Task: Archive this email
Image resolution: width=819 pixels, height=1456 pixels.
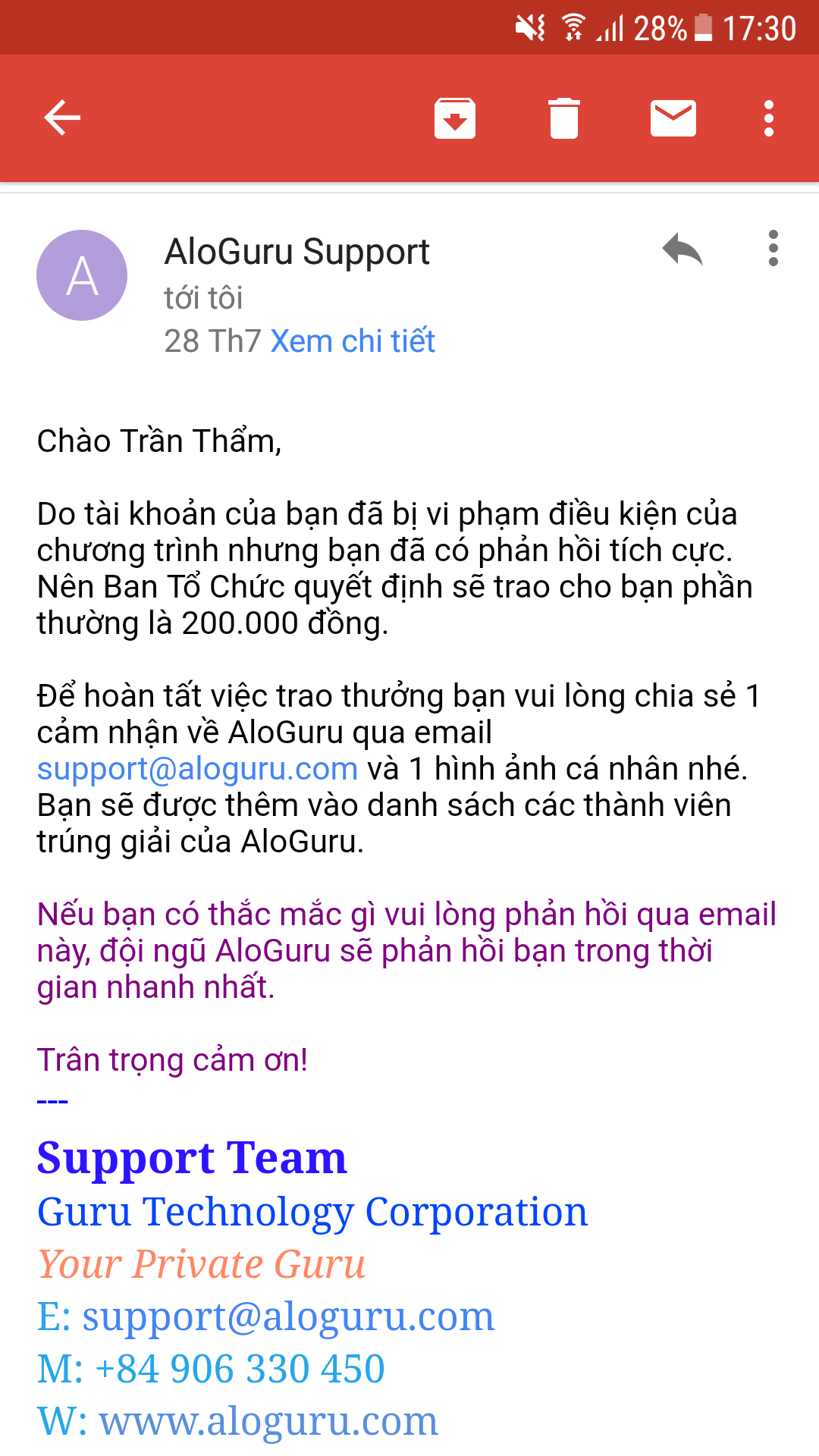Action: click(454, 118)
